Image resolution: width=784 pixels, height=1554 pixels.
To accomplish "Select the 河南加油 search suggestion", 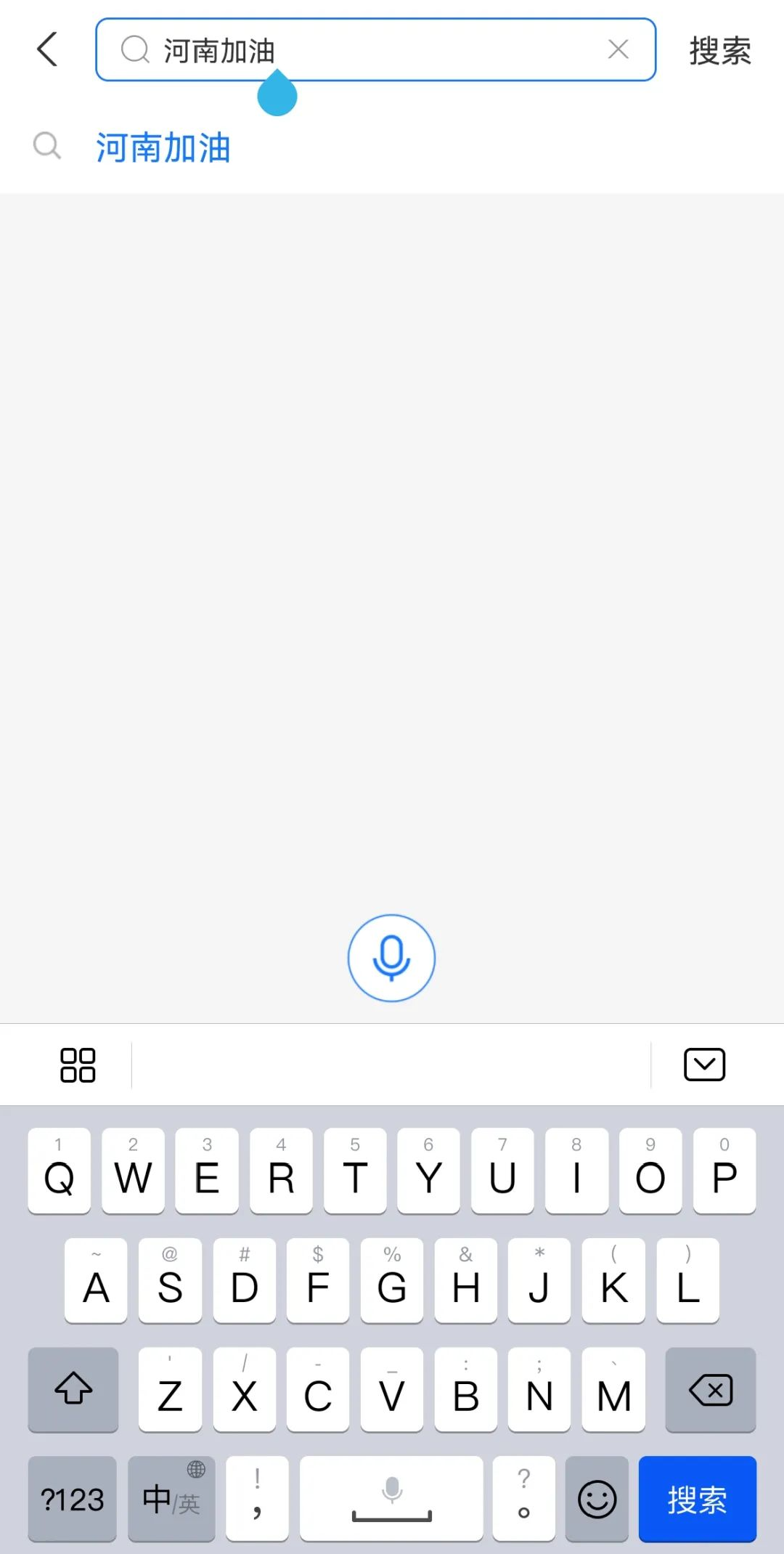I will [x=163, y=147].
